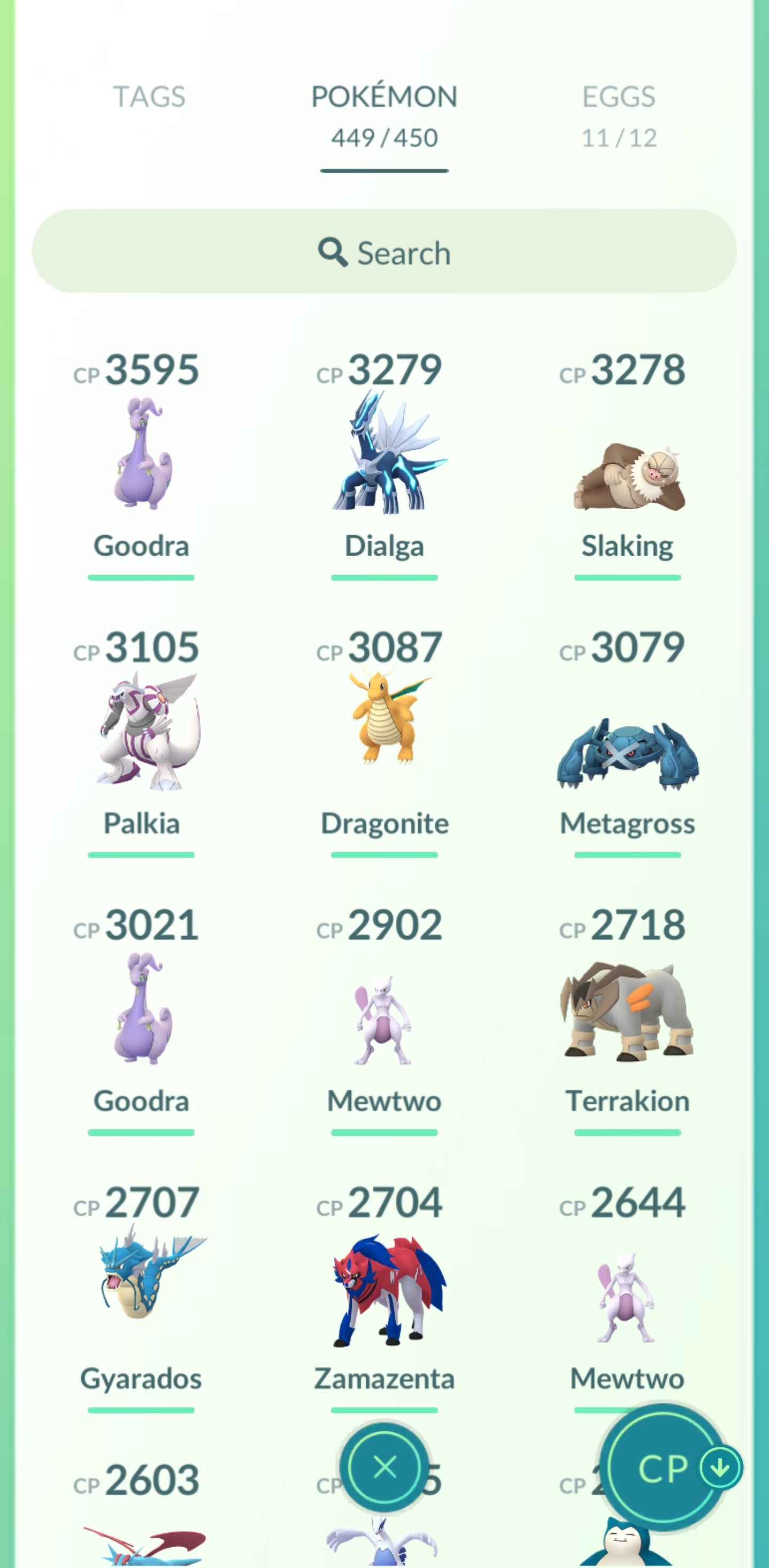Close the Pokémon list with X button

[384, 1468]
